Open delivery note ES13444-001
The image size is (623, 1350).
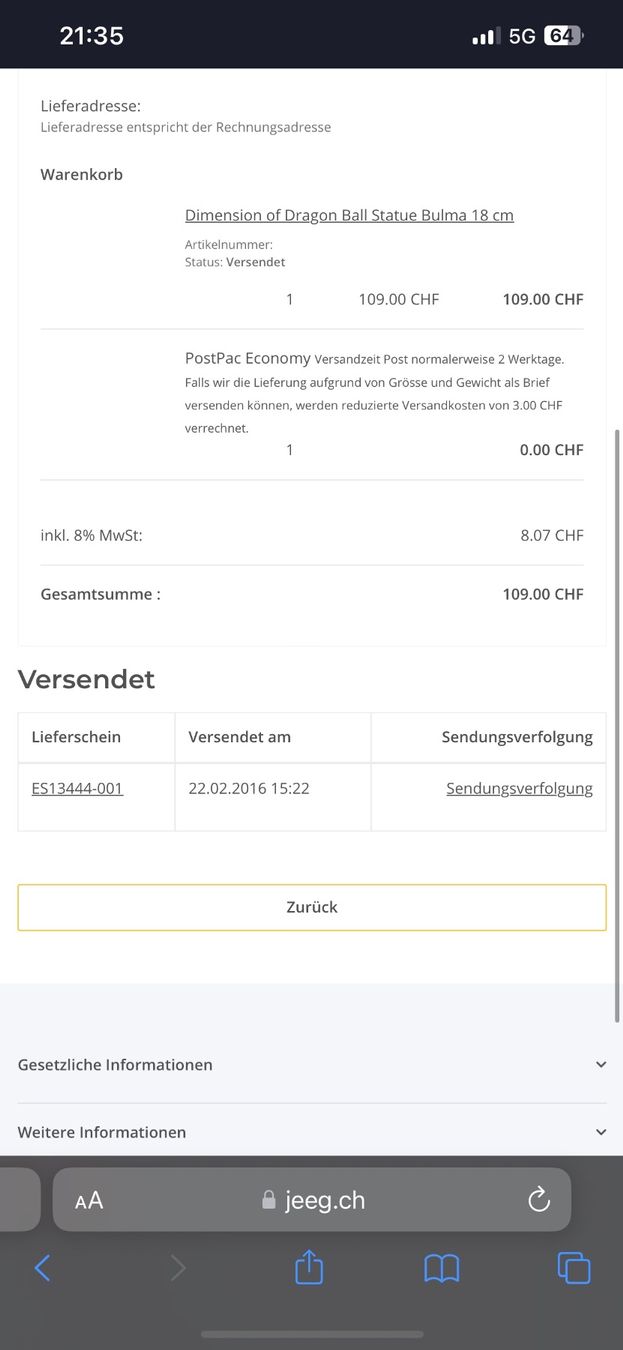77,788
